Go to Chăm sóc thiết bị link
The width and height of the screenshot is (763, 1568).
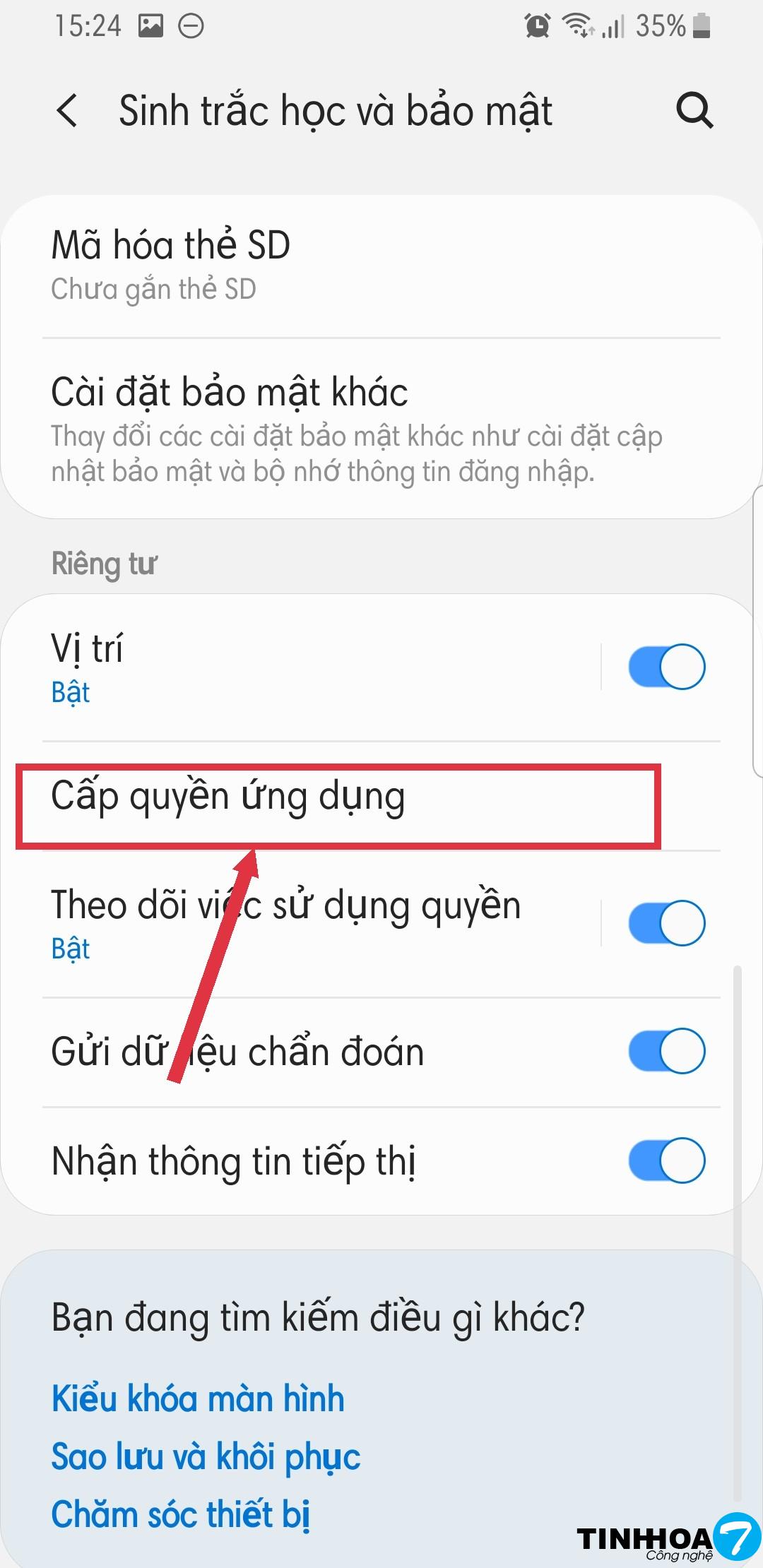click(181, 1514)
